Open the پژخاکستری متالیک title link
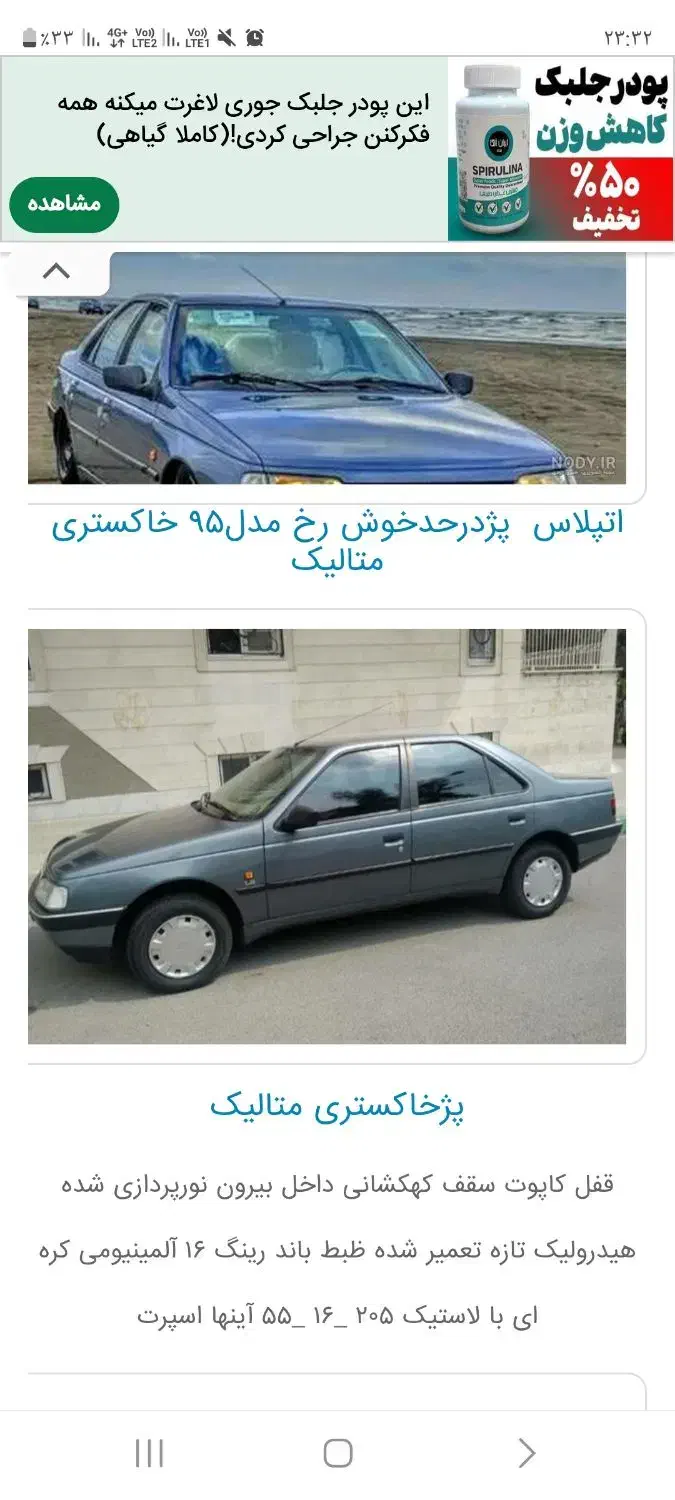Viewport: 675px width, 1500px height. click(337, 1106)
